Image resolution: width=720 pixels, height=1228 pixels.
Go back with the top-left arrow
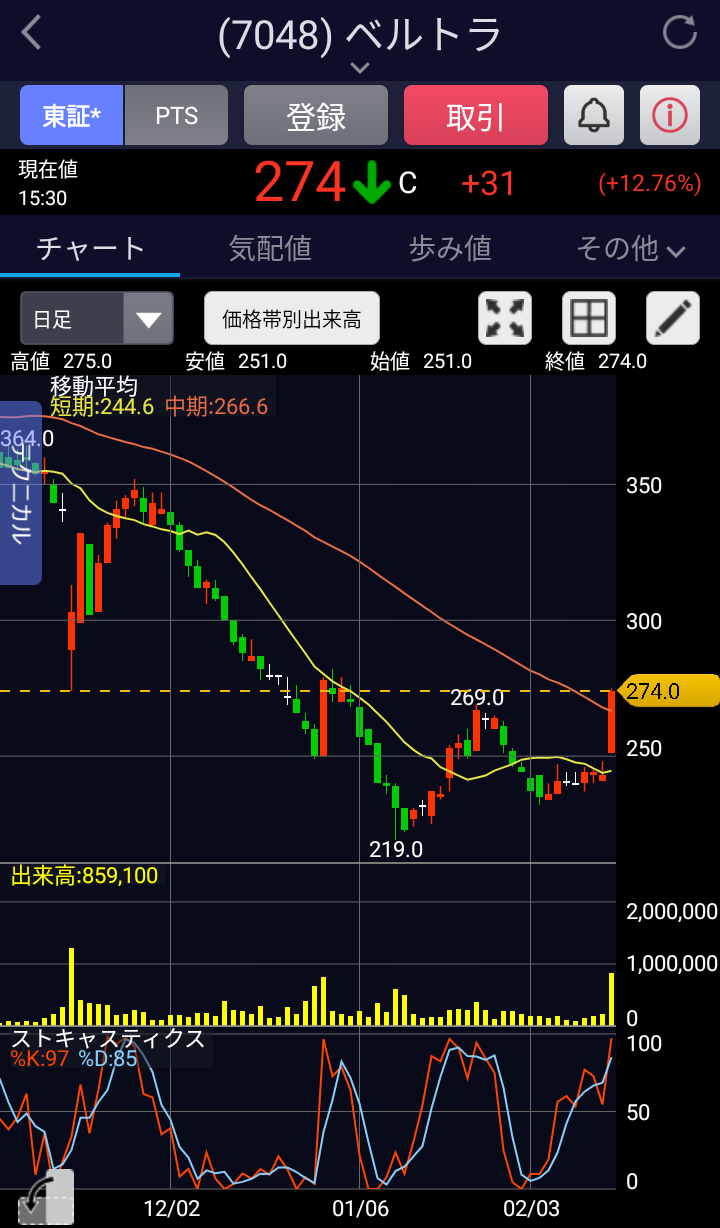point(32,33)
